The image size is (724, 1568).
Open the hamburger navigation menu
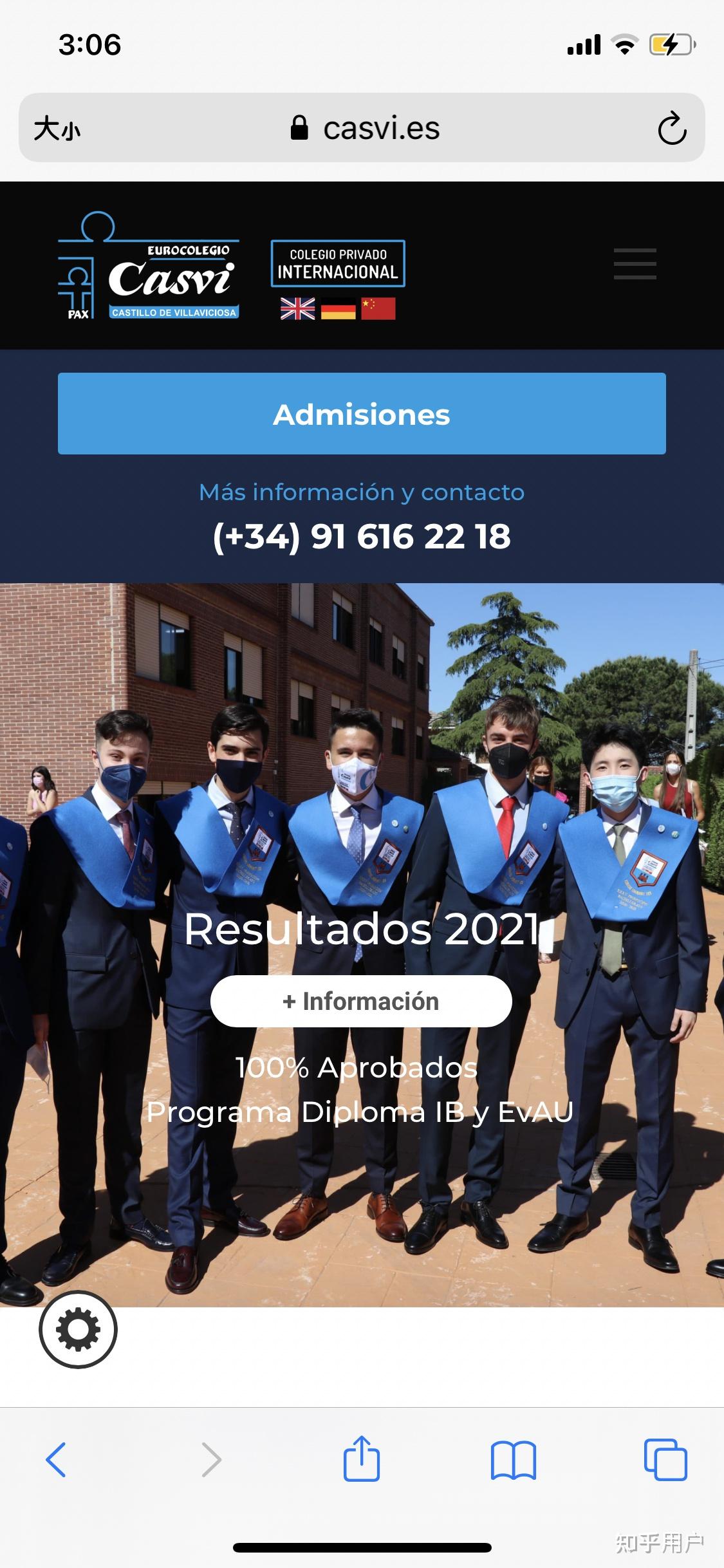point(635,264)
